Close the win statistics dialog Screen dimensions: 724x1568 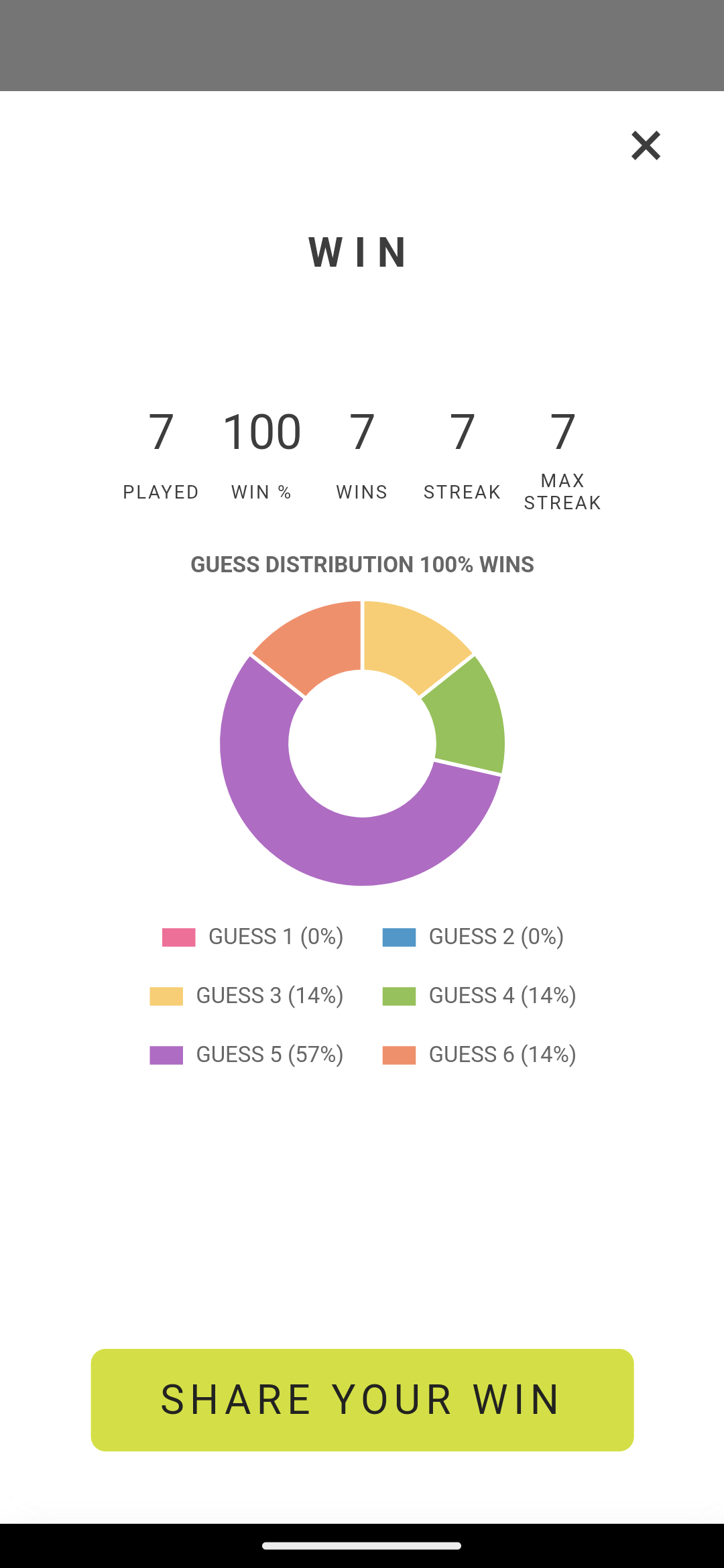click(x=646, y=145)
